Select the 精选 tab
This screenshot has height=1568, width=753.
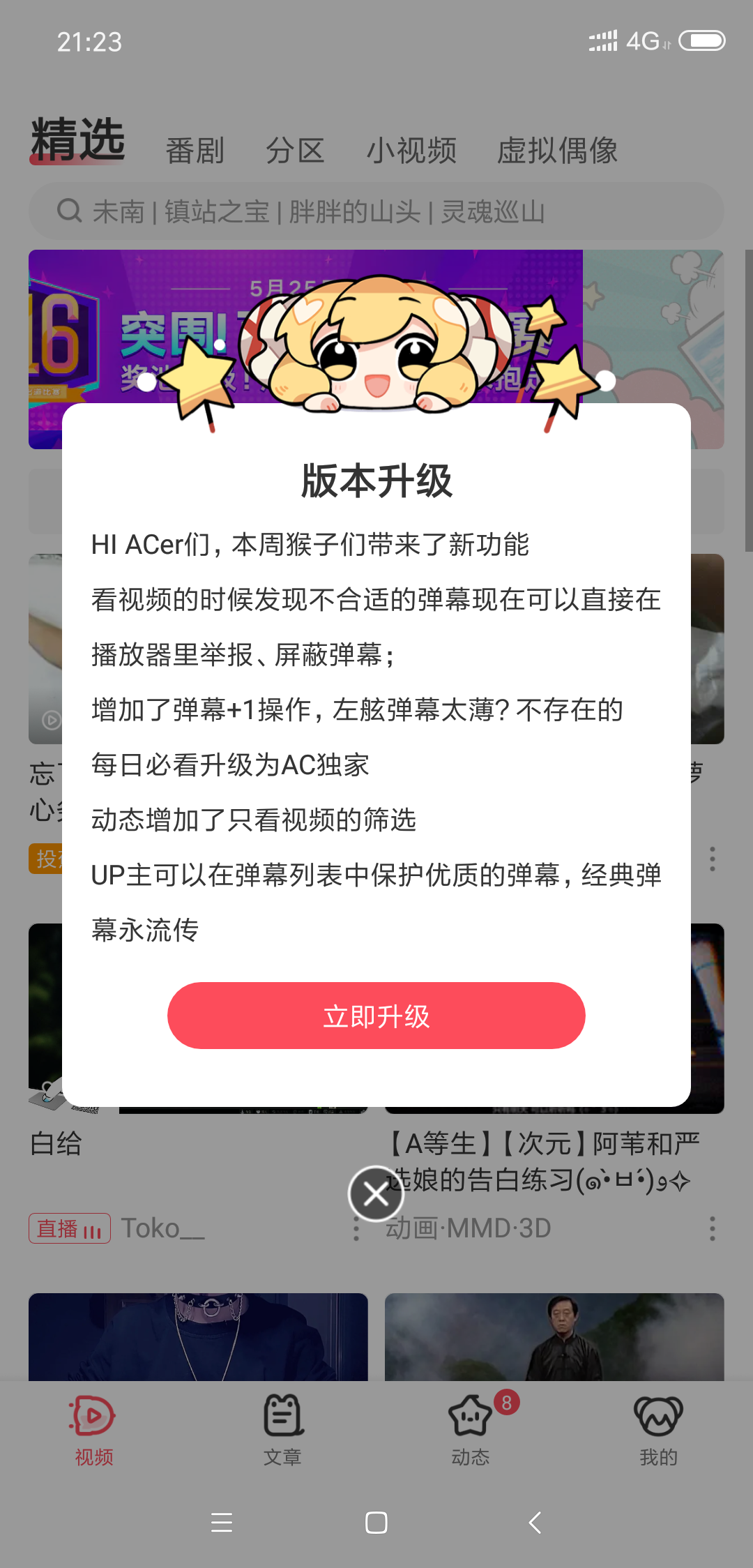tap(78, 141)
